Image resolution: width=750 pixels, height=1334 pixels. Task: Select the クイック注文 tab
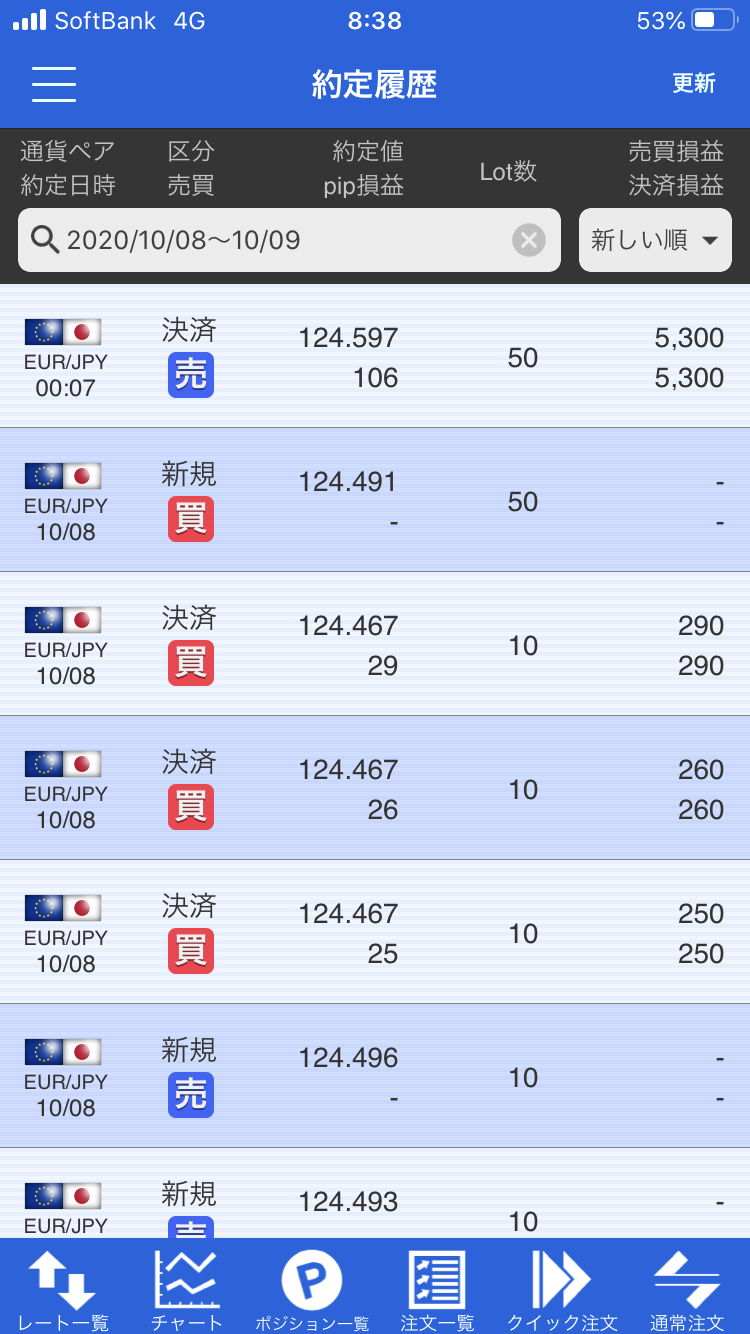(x=562, y=1288)
